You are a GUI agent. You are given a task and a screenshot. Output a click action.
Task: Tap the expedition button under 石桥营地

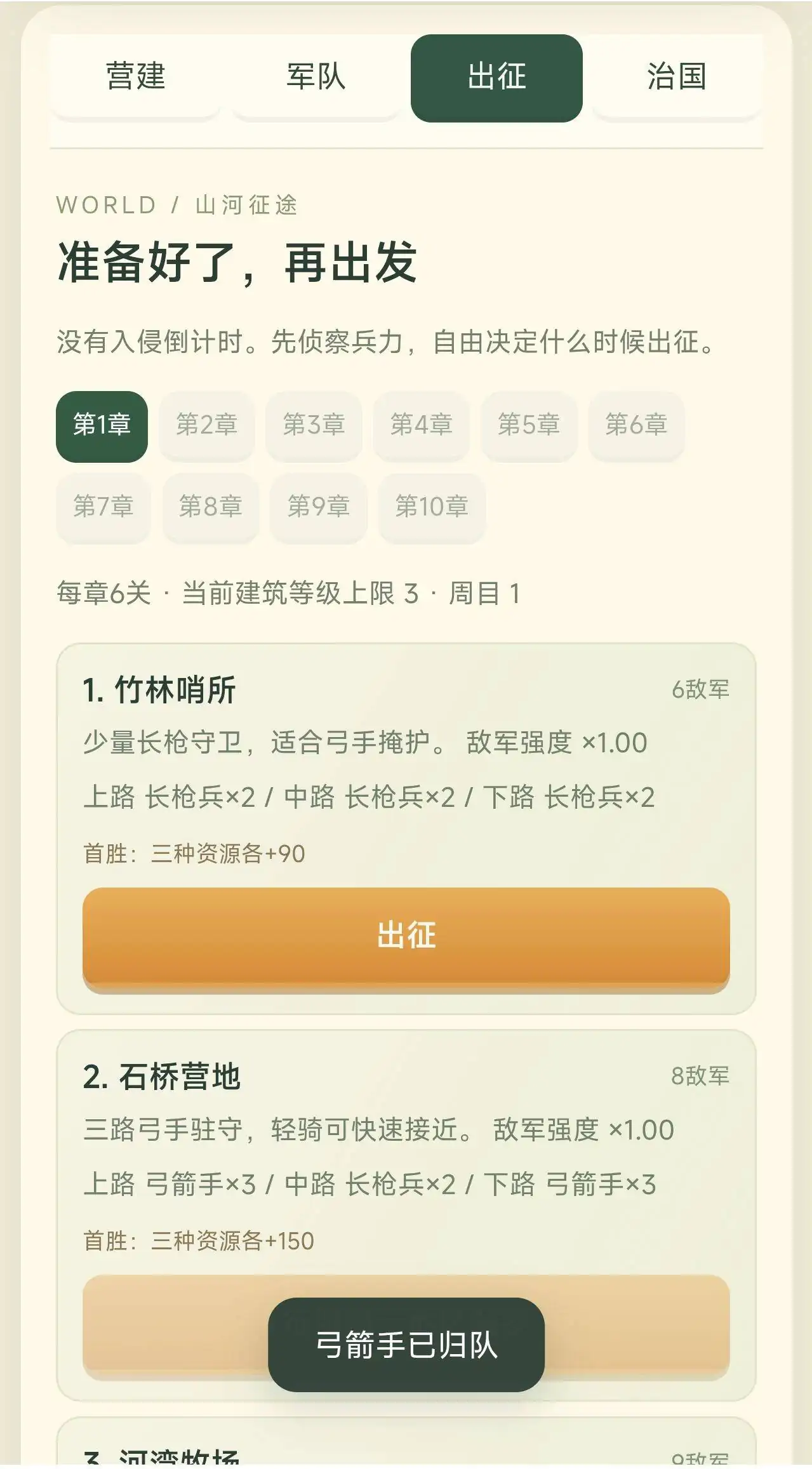click(x=406, y=1327)
